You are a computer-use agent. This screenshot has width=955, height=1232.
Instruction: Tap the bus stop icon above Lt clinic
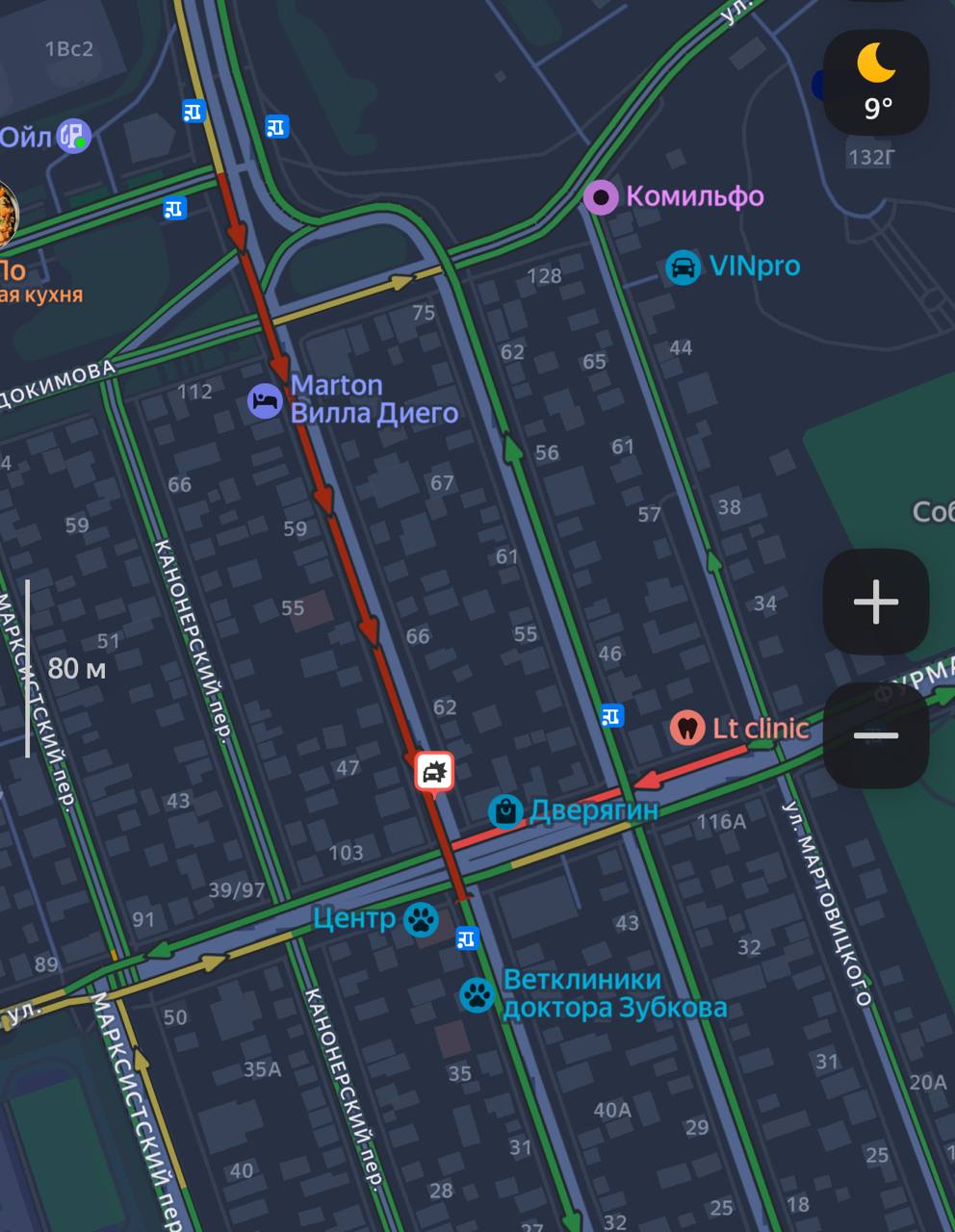pyautogui.click(x=612, y=716)
